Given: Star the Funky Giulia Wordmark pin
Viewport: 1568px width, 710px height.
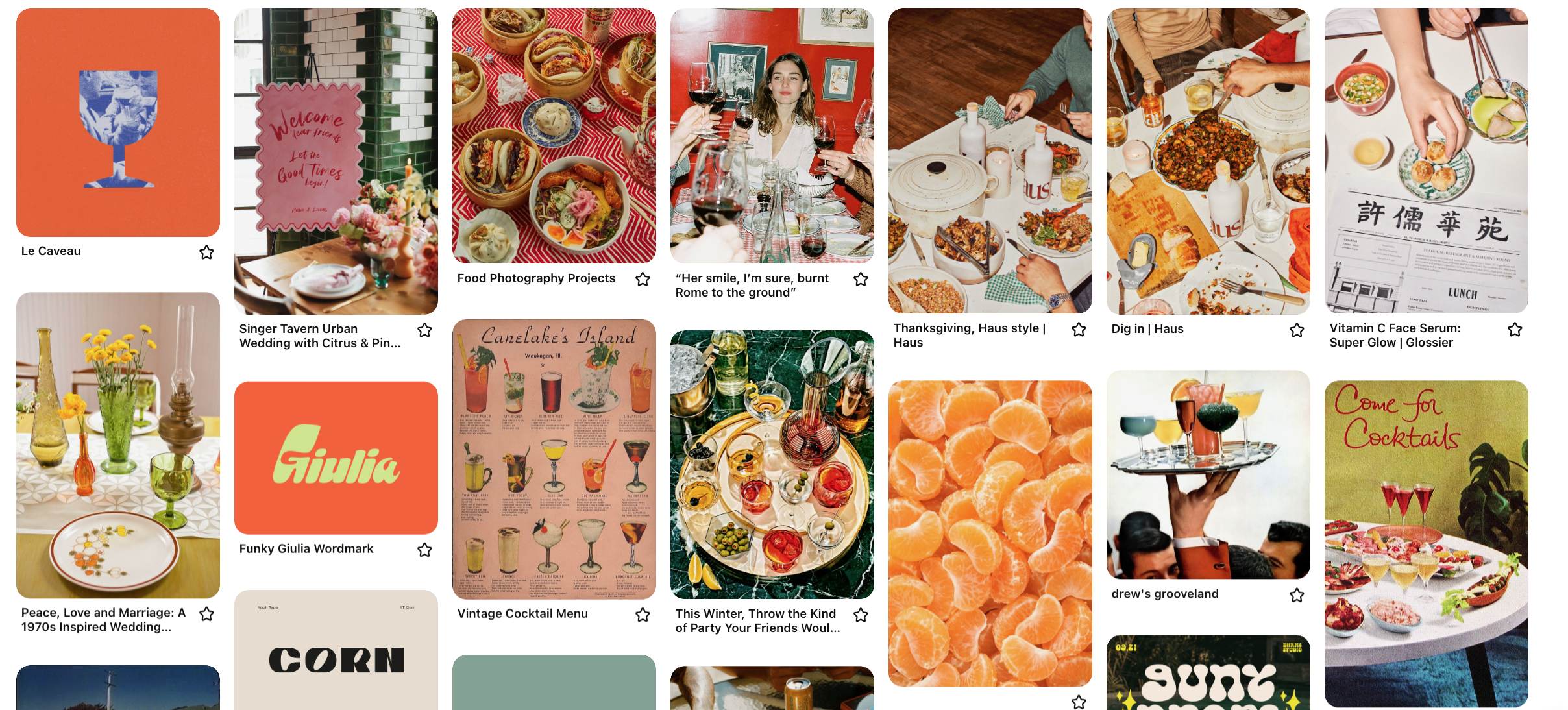Looking at the screenshot, I should click(x=424, y=550).
